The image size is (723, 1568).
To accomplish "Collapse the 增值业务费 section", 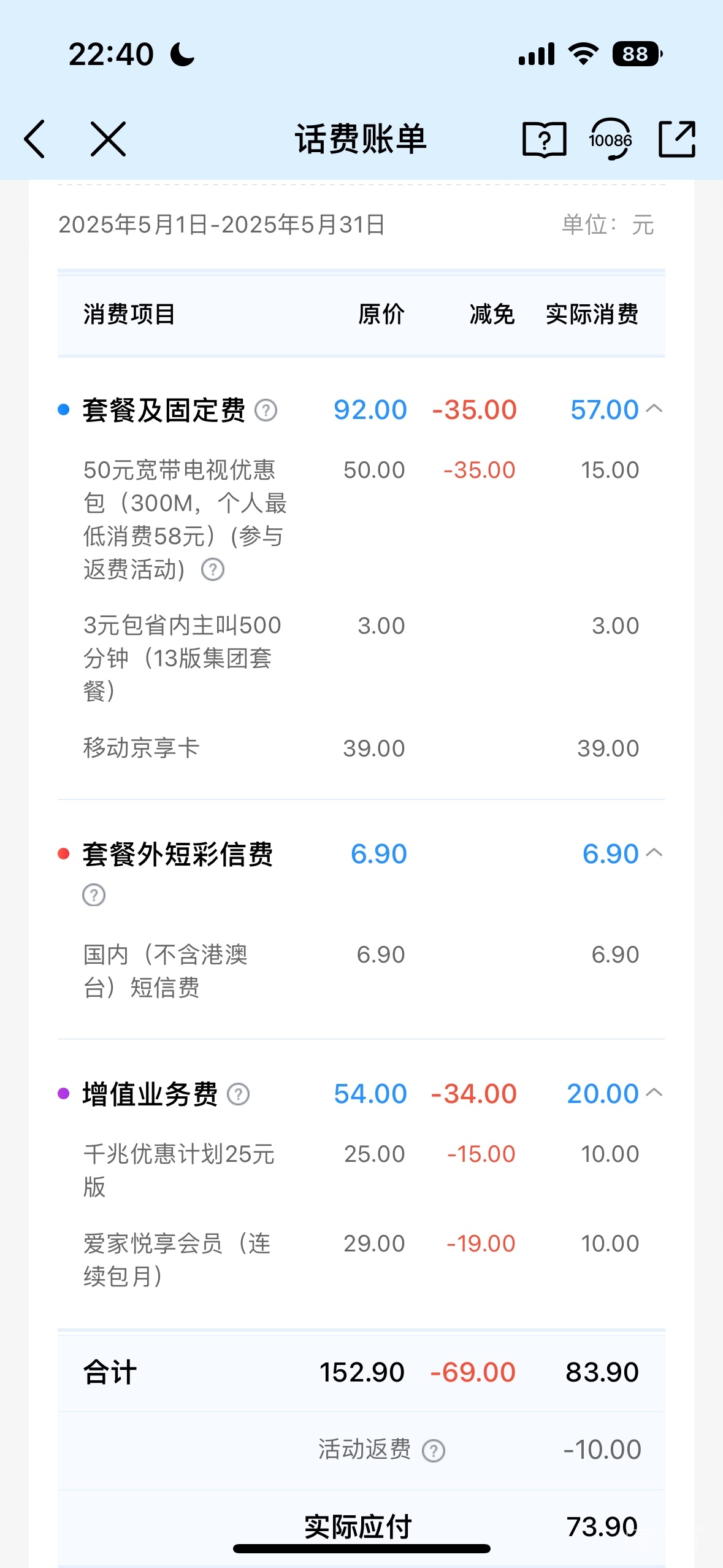I will [654, 1093].
